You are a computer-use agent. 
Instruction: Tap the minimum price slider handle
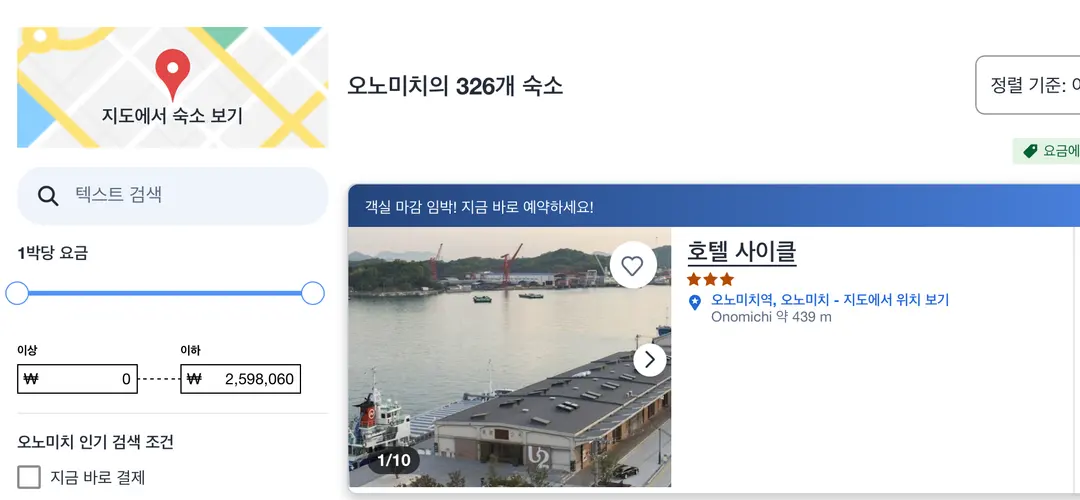pos(17,293)
